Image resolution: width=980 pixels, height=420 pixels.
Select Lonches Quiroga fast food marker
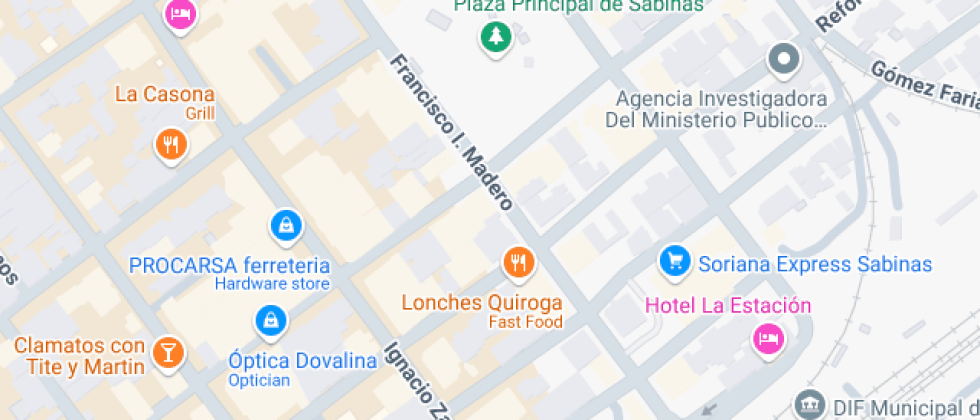(518, 263)
